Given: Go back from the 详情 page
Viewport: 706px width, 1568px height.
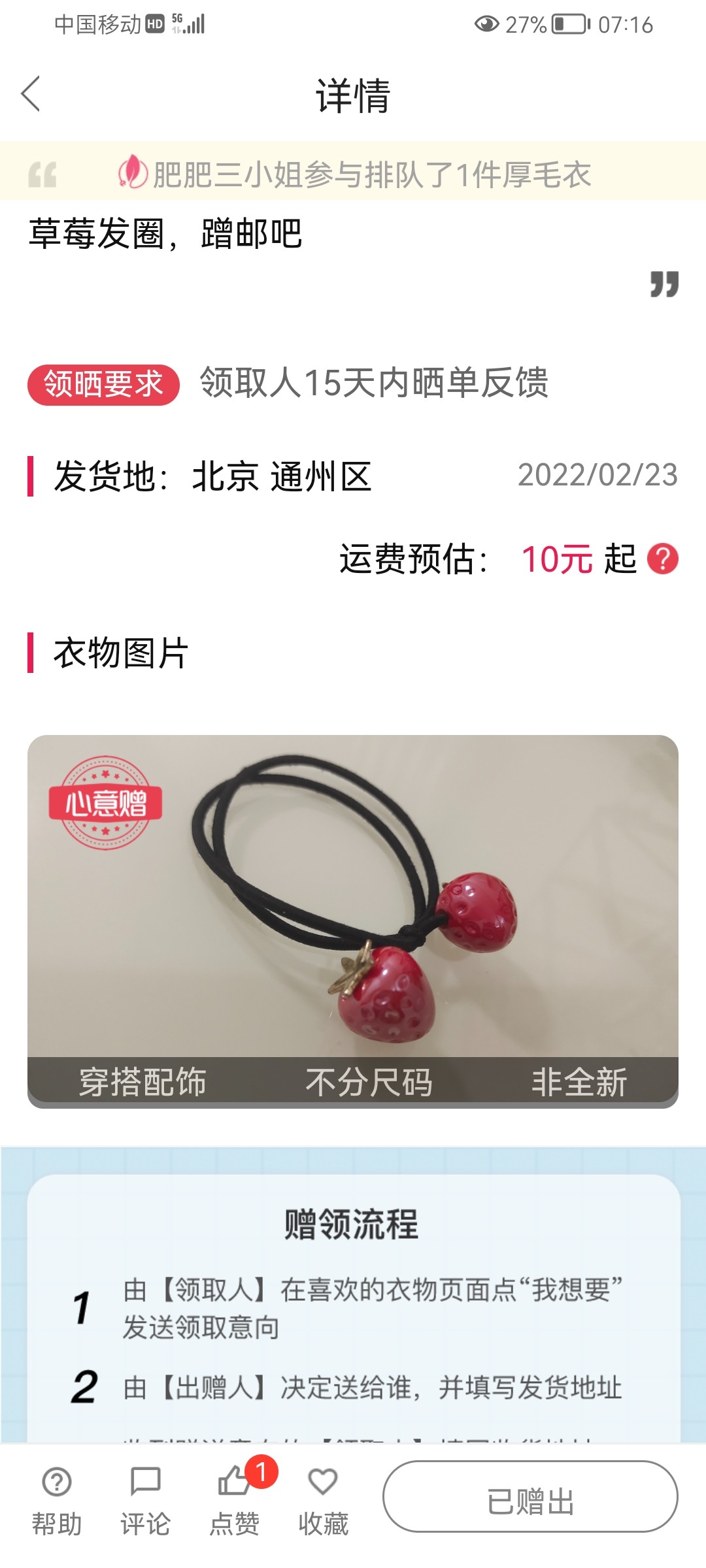Looking at the screenshot, I should (31, 94).
